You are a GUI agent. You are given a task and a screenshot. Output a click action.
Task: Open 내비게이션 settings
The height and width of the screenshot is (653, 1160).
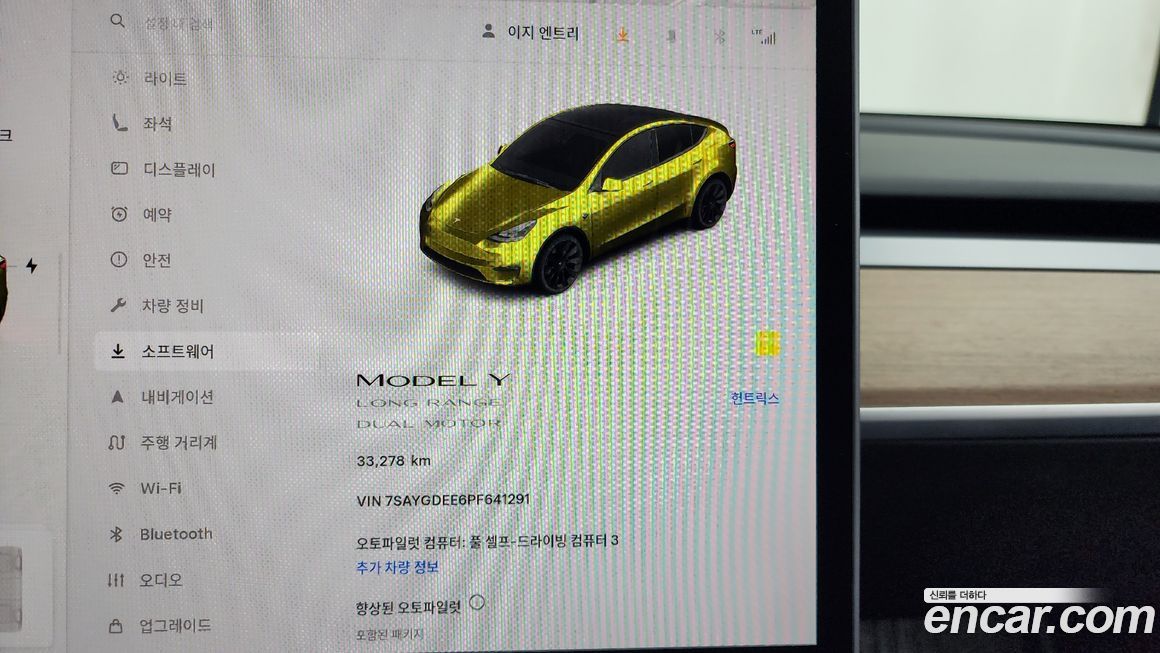point(176,397)
